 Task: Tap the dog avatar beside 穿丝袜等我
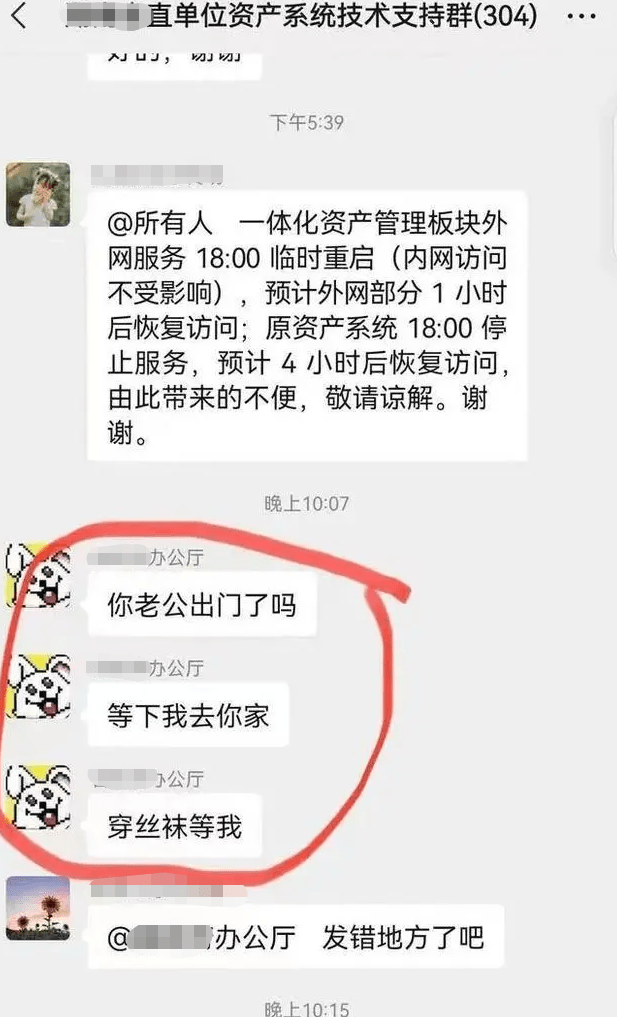click(38, 796)
